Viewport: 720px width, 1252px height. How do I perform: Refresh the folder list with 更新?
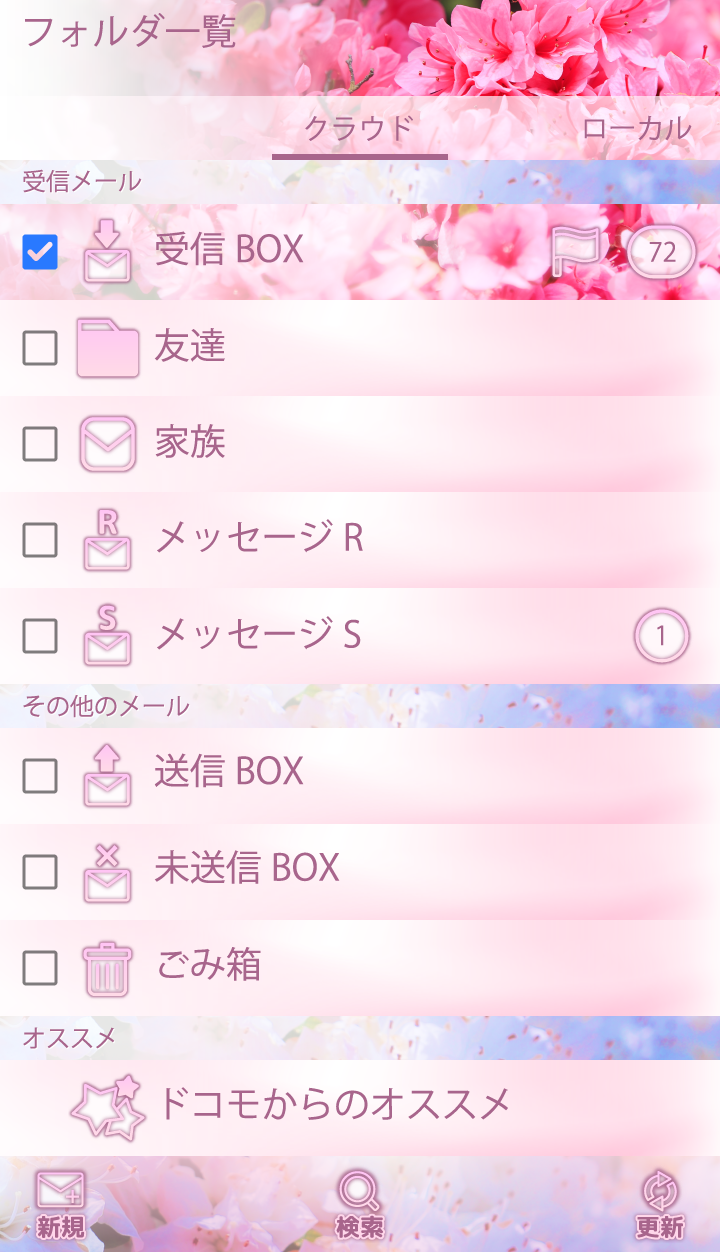659,1206
